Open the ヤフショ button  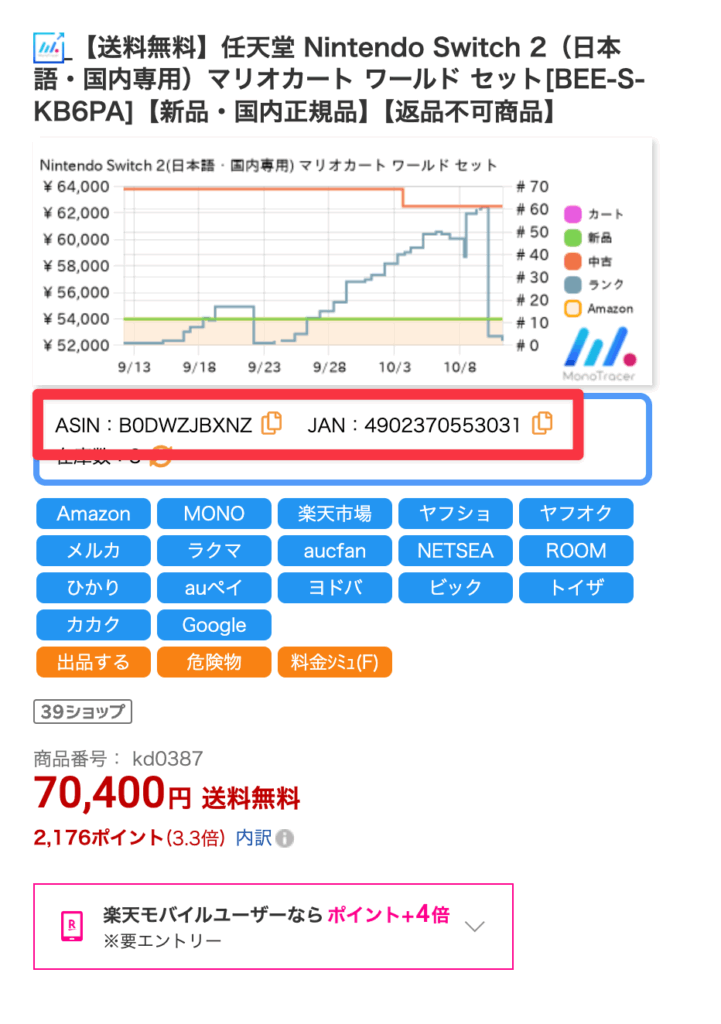pos(455,514)
